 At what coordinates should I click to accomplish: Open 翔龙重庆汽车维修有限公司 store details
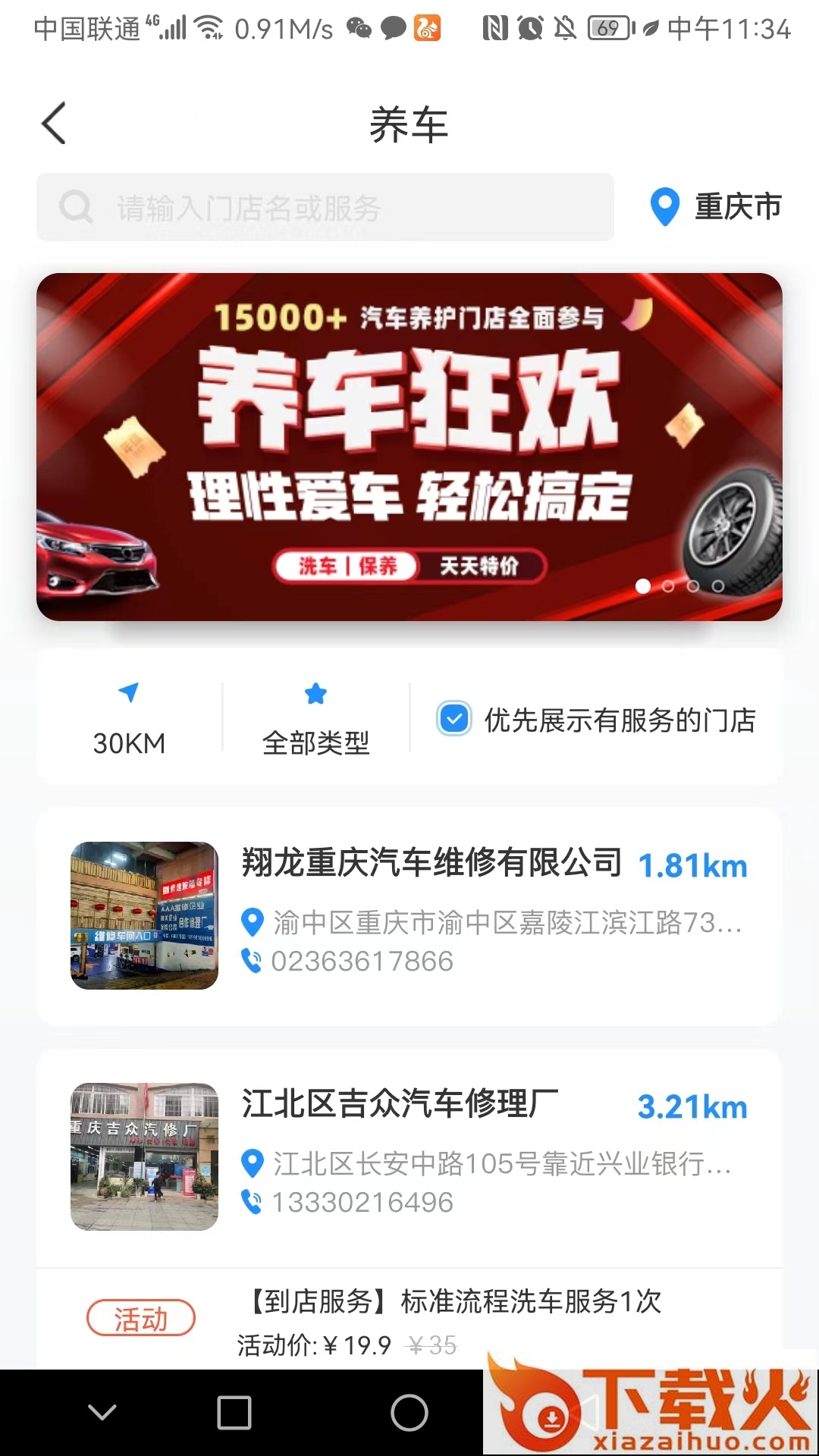(431, 863)
